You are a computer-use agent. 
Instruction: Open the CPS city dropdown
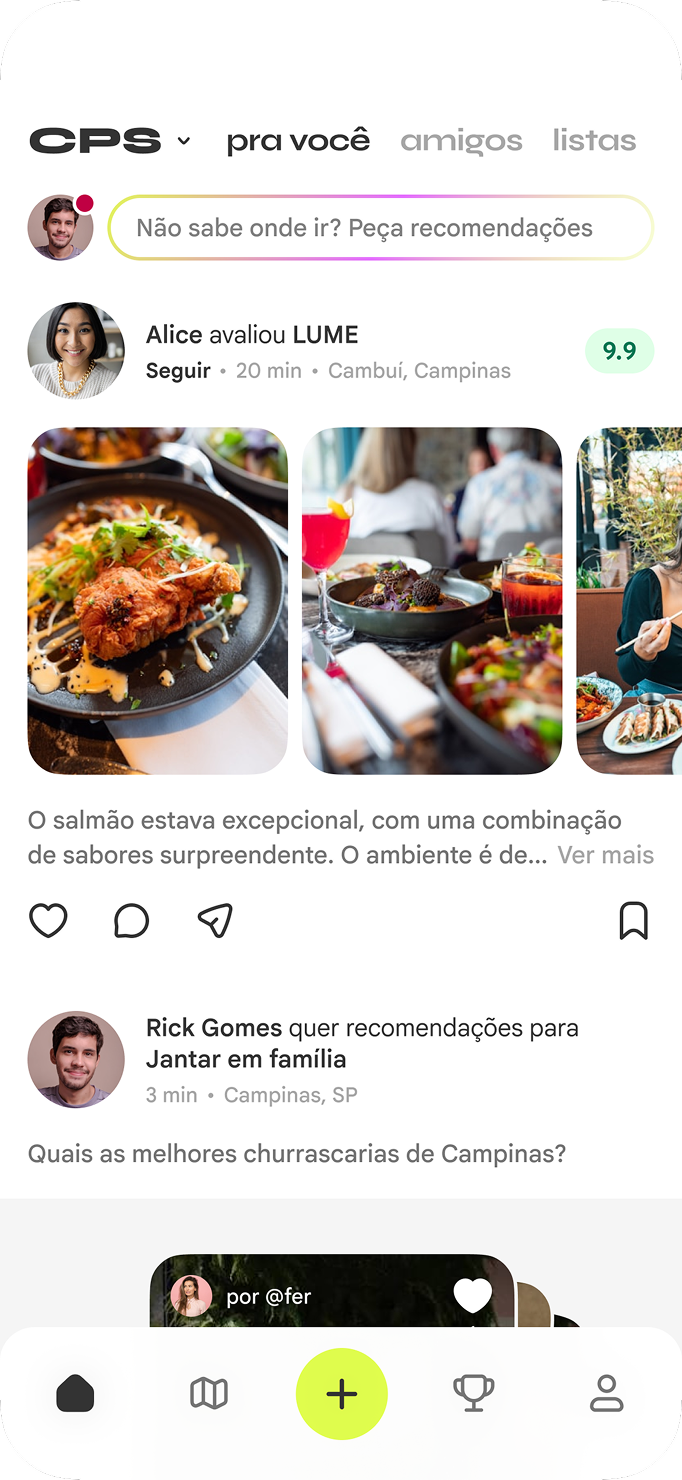click(110, 141)
